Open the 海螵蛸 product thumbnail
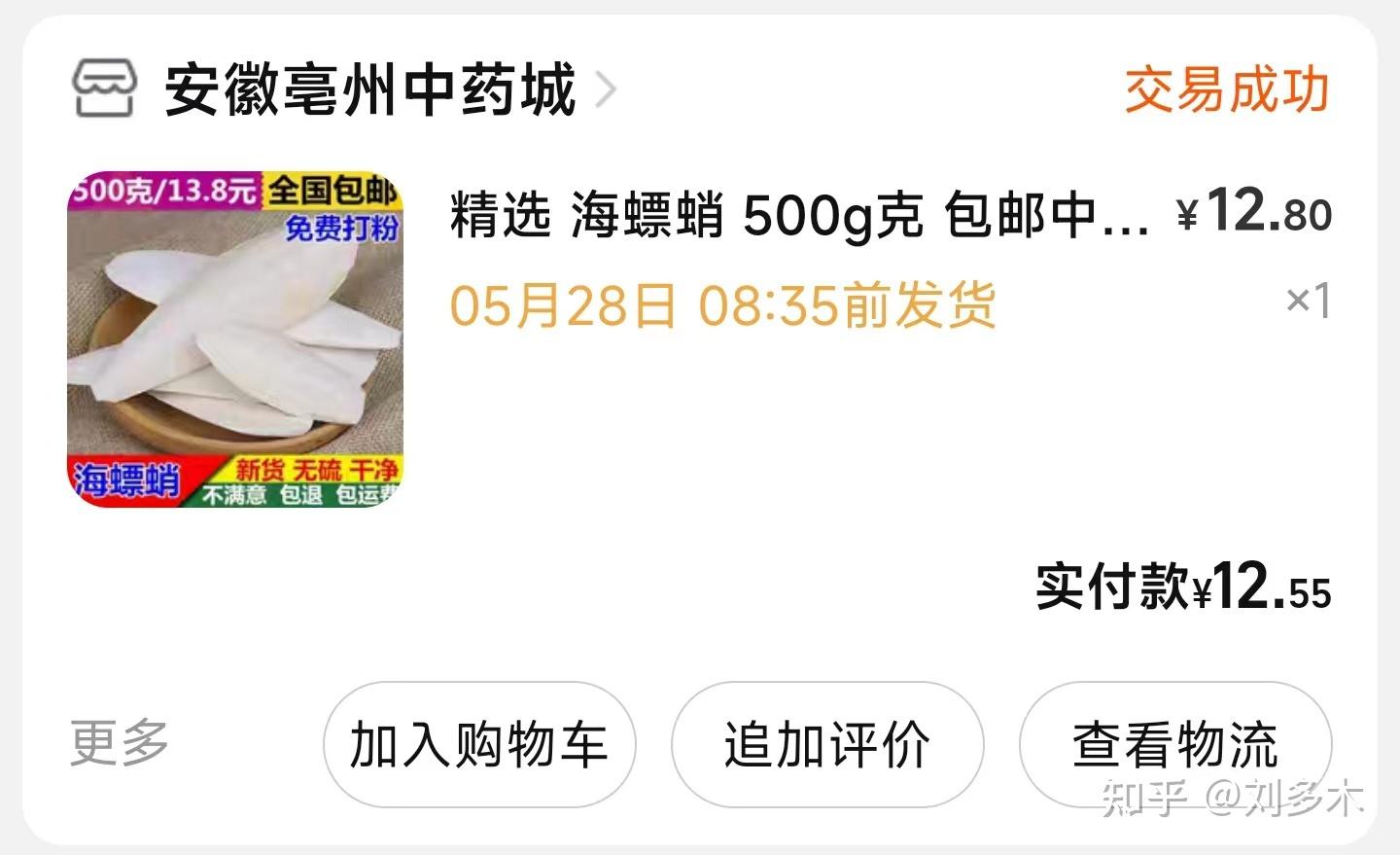 pyautogui.click(x=235, y=339)
